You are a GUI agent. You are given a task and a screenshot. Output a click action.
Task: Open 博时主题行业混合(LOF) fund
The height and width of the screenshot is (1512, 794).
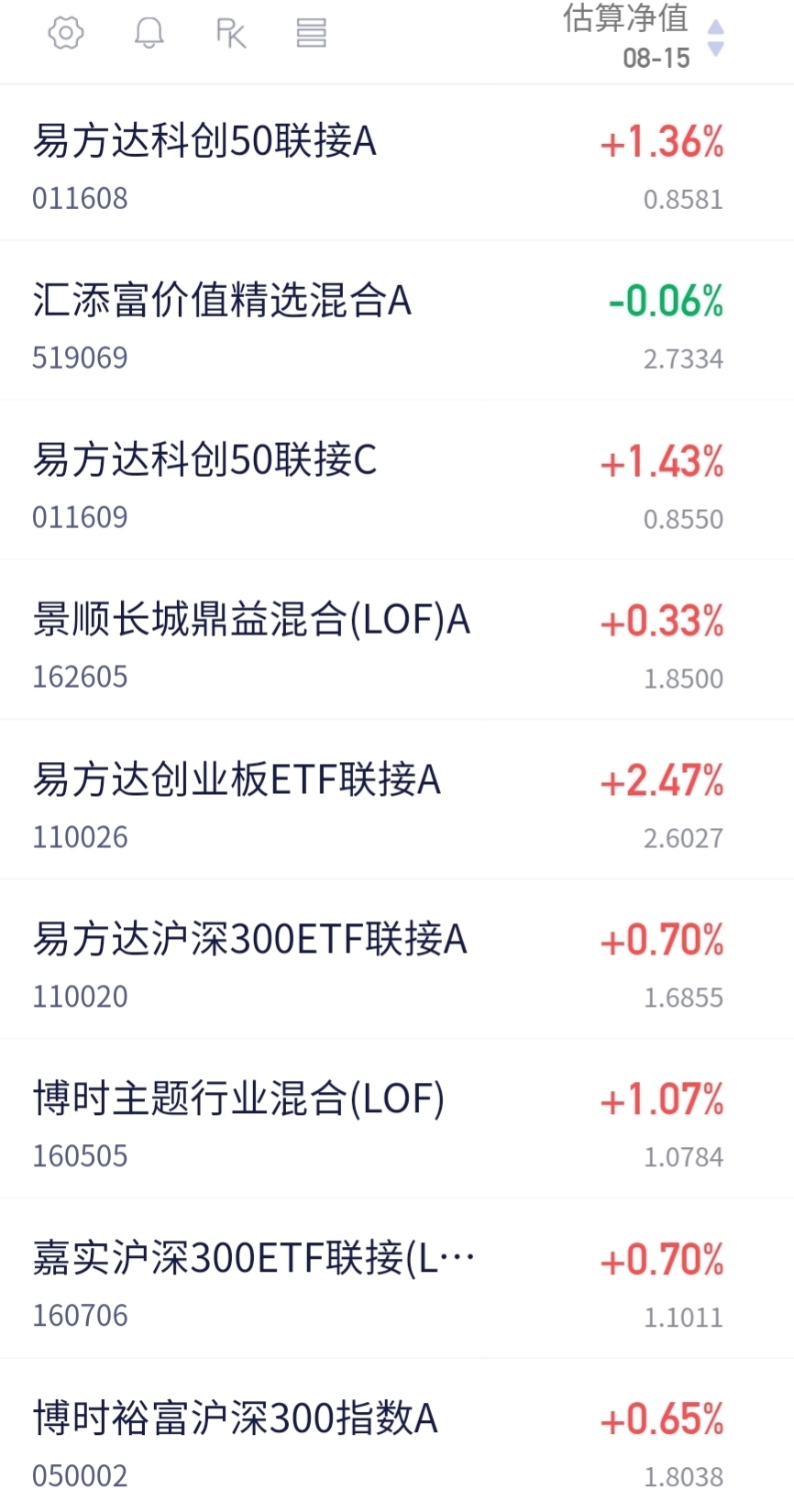tap(397, 1119)
